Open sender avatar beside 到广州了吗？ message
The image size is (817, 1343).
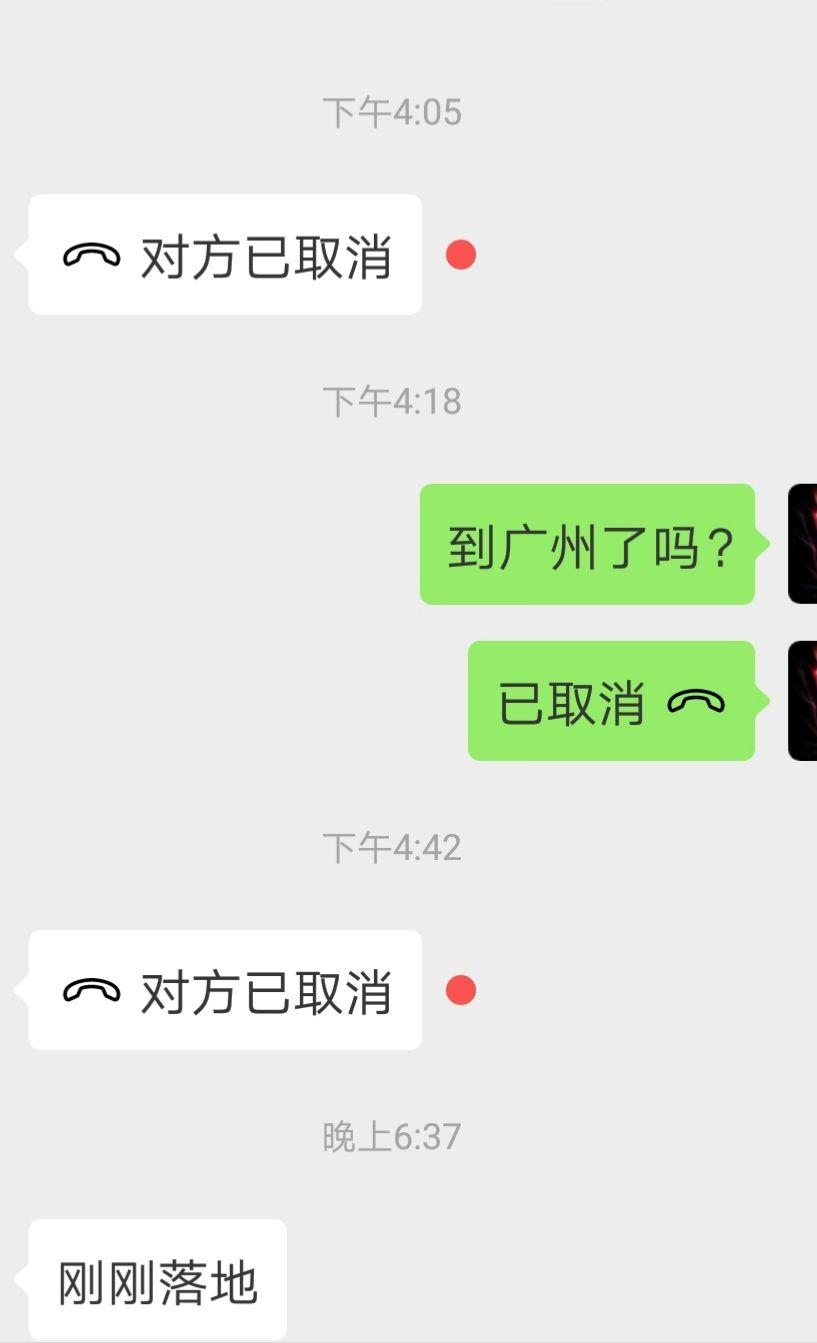tap(802, 544)
